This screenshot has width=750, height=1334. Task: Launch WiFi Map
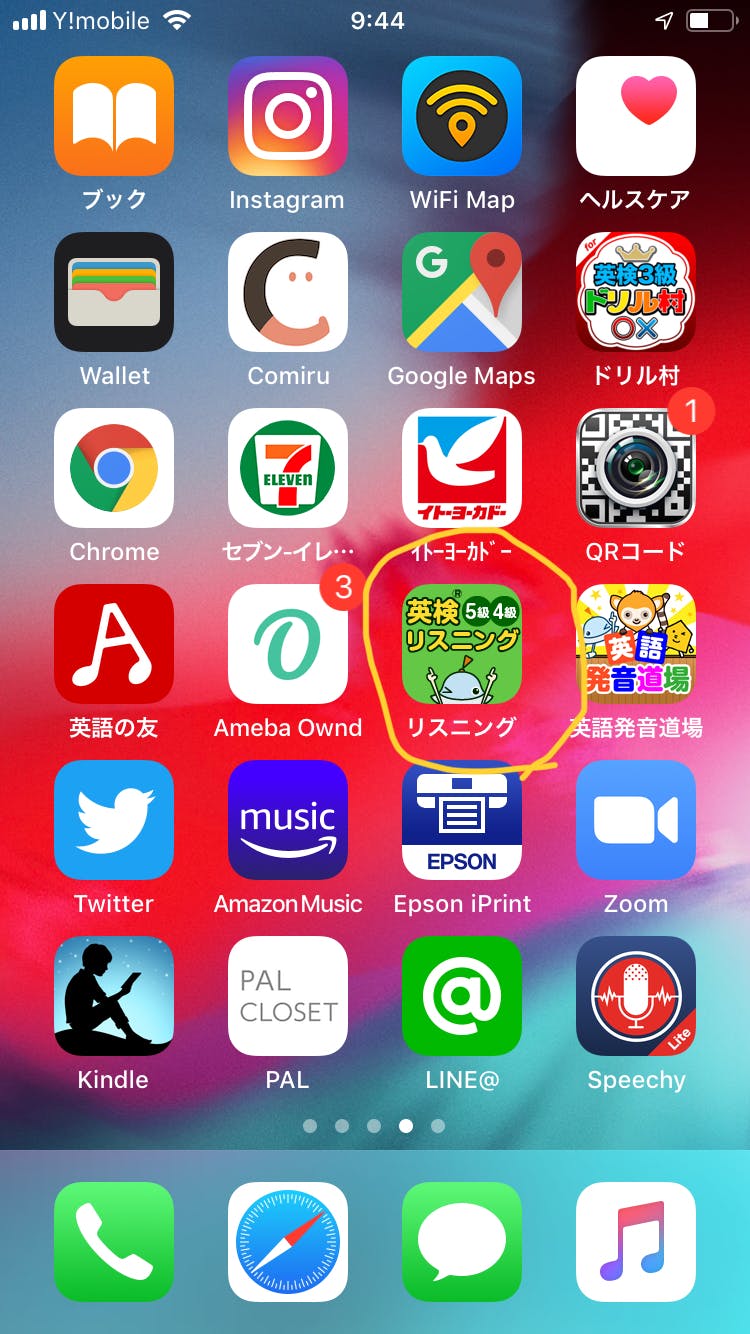pyautogui.click(x=462, y=116)
